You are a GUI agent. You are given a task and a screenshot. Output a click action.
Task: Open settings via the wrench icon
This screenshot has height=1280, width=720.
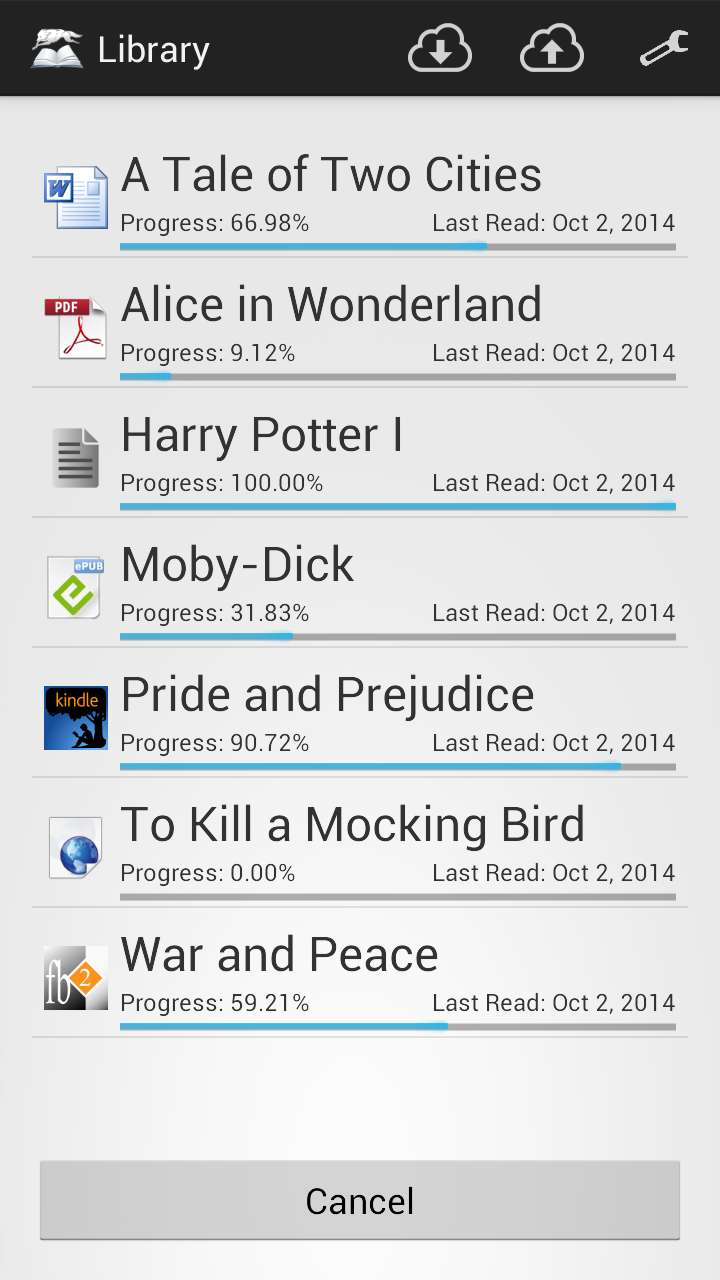pyautogui.click(x=663, y=48)
